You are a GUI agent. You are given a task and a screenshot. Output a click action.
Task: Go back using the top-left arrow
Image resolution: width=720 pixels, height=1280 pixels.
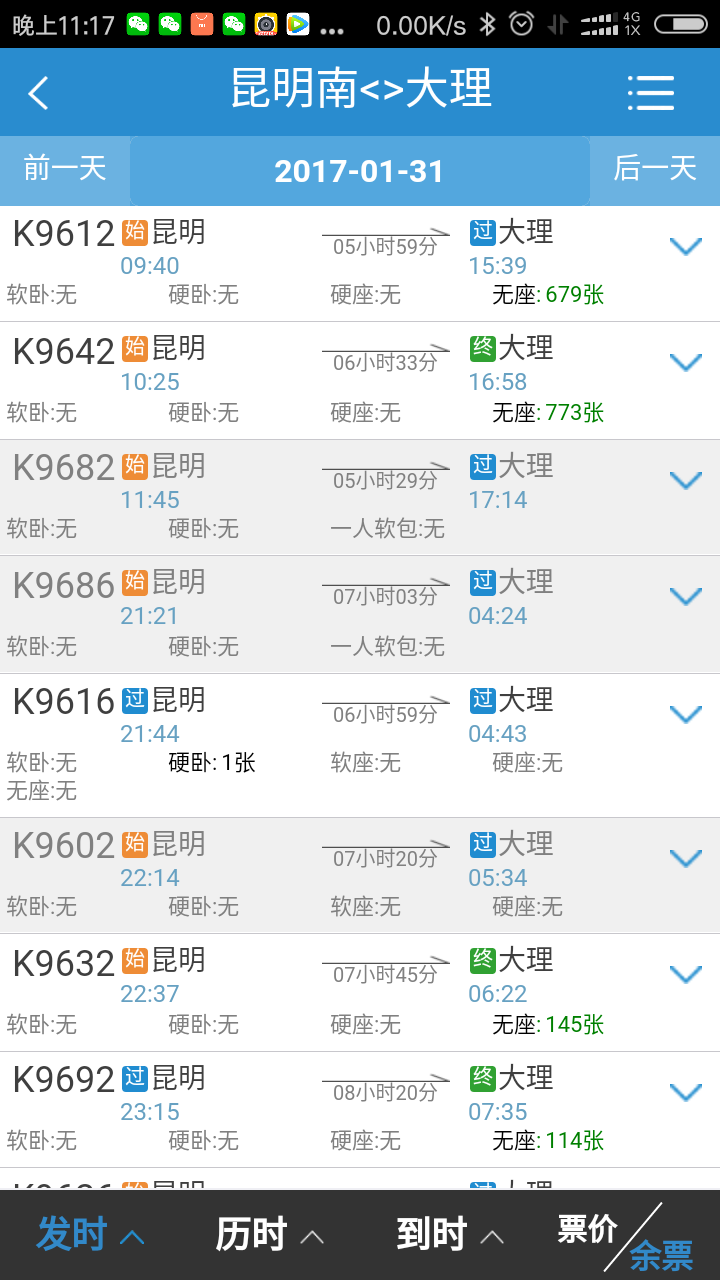tap(38, 93)
